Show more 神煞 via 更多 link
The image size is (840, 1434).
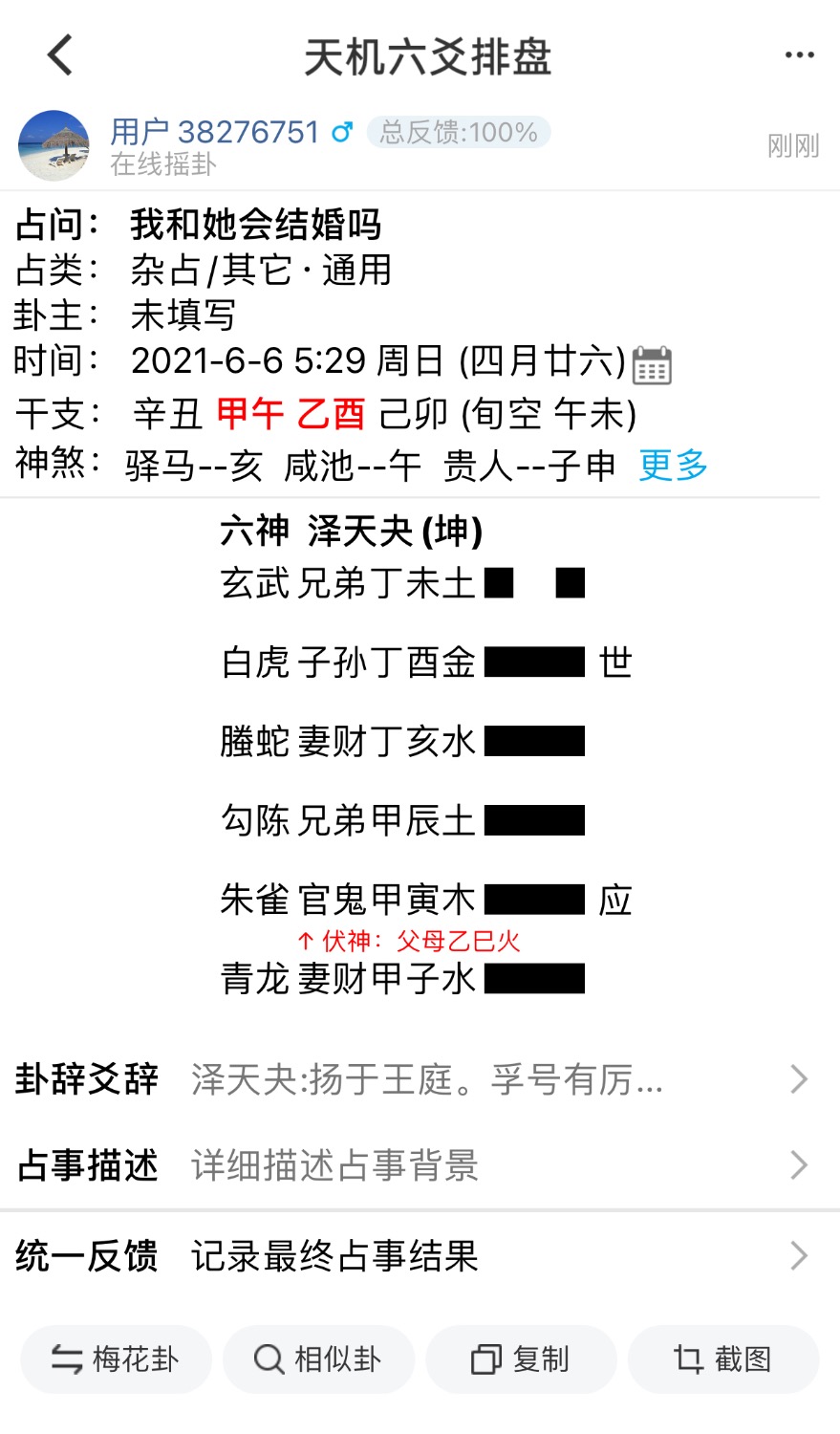(673, 466)
